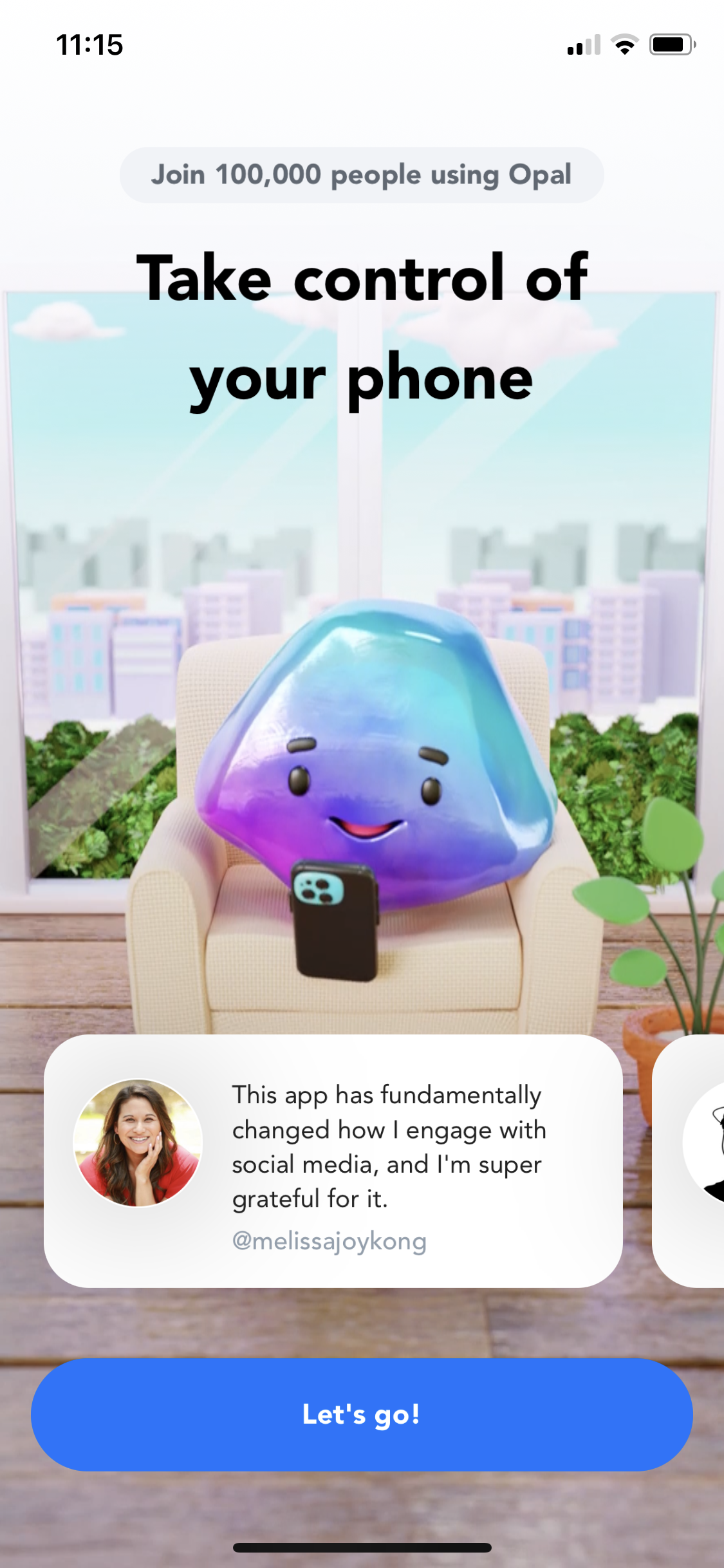This screenshot has height=1568, width=724.
Task: Tap the Let's go! button
Action: coord(362,1414)
